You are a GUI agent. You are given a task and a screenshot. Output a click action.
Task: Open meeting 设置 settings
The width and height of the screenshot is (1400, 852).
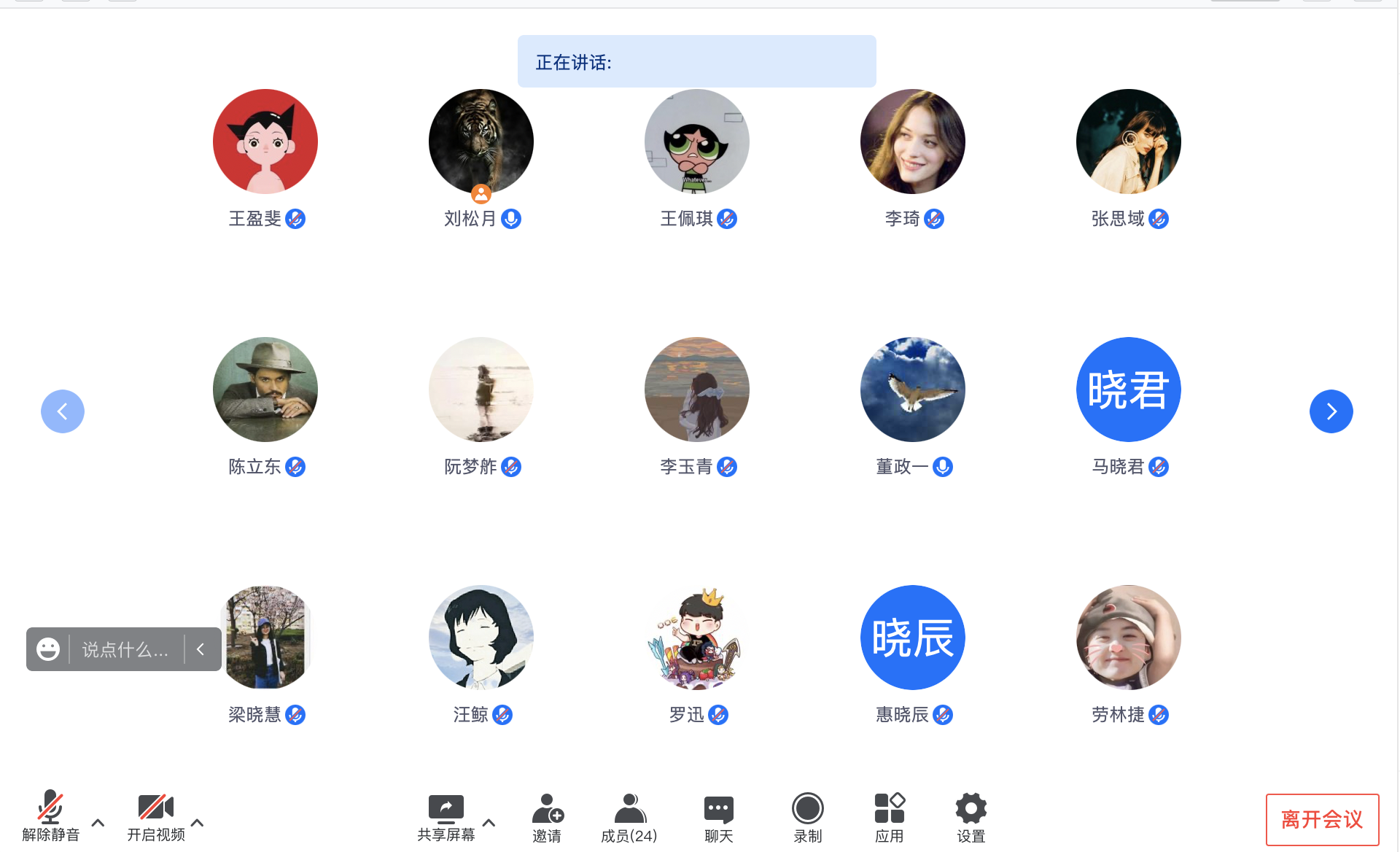[x=971, y=817]
